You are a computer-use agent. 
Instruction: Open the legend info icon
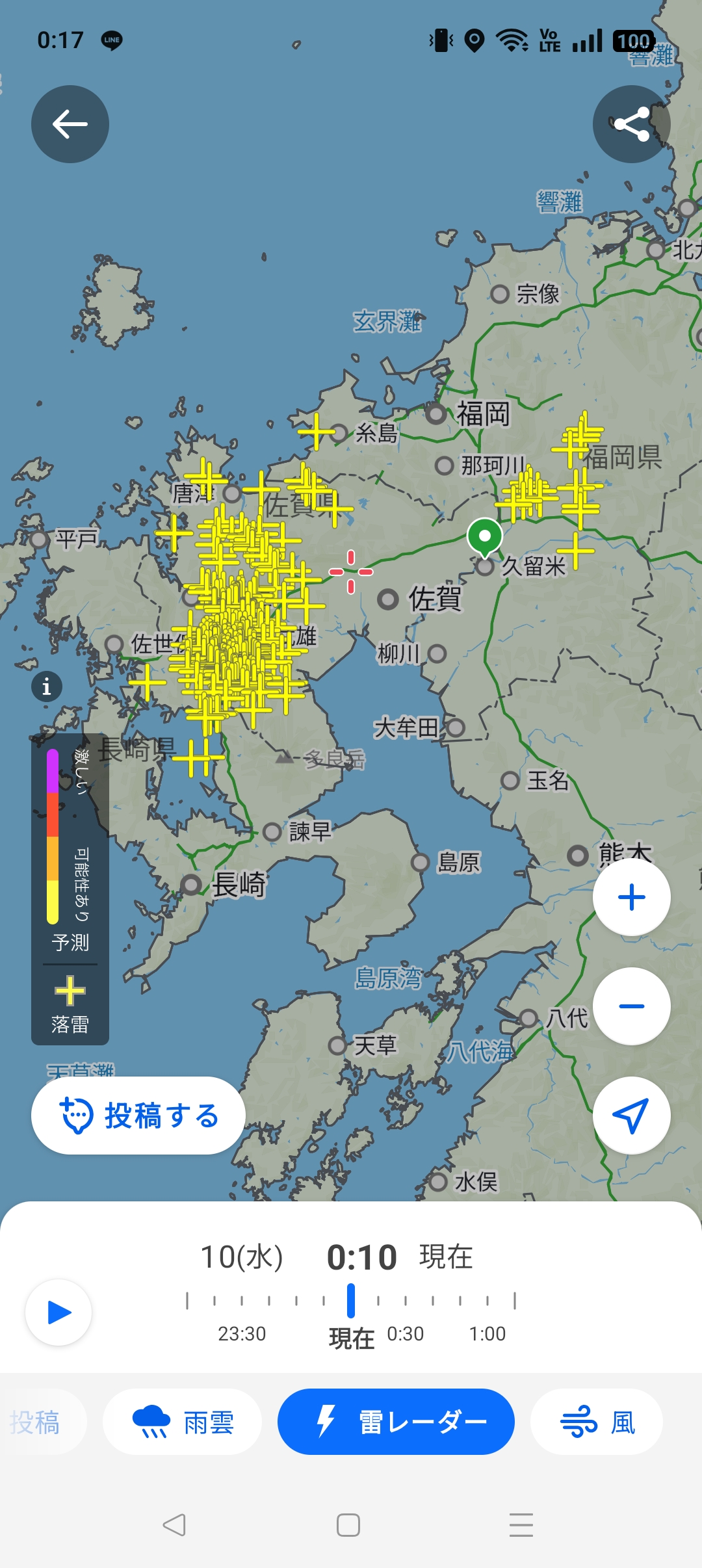(47, 686)
